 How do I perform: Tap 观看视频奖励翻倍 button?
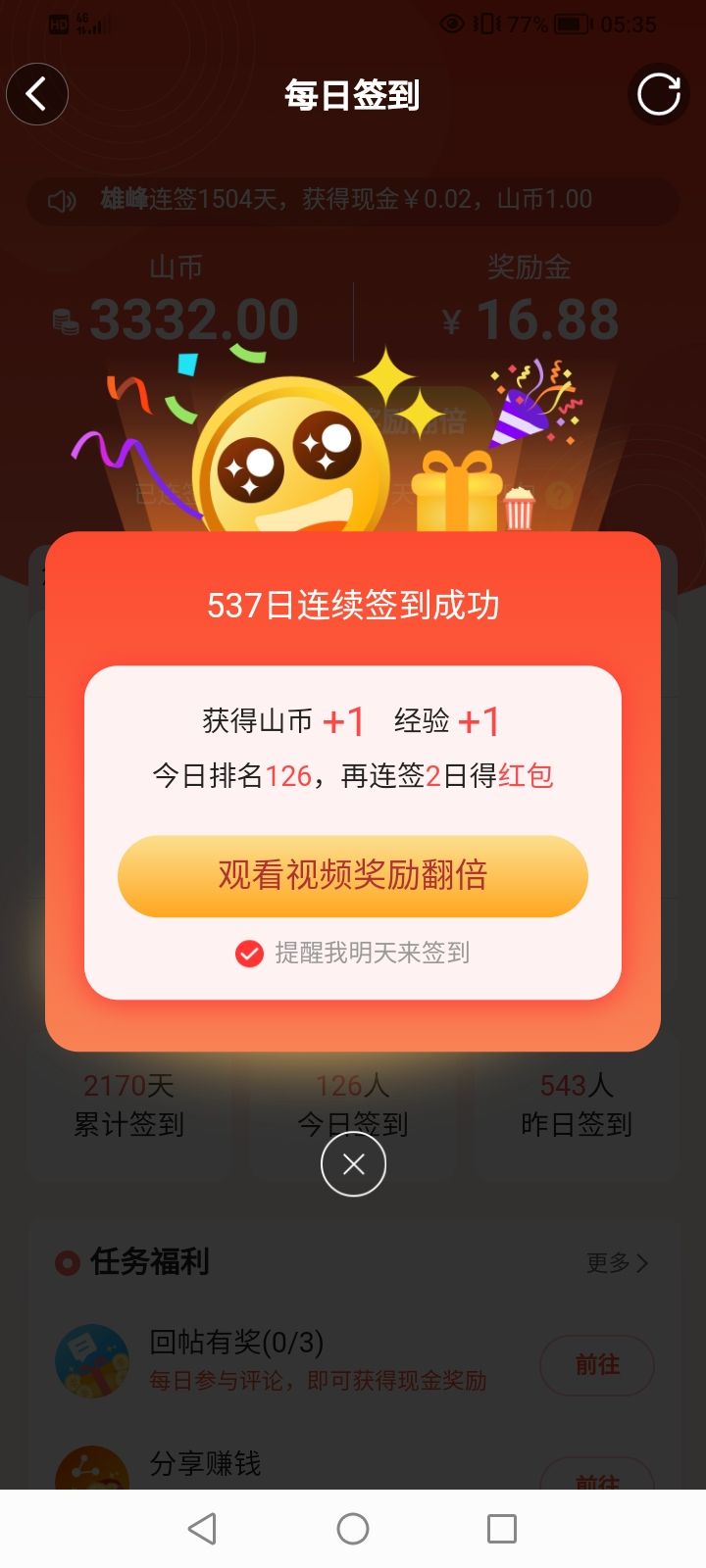pos(353,875)
